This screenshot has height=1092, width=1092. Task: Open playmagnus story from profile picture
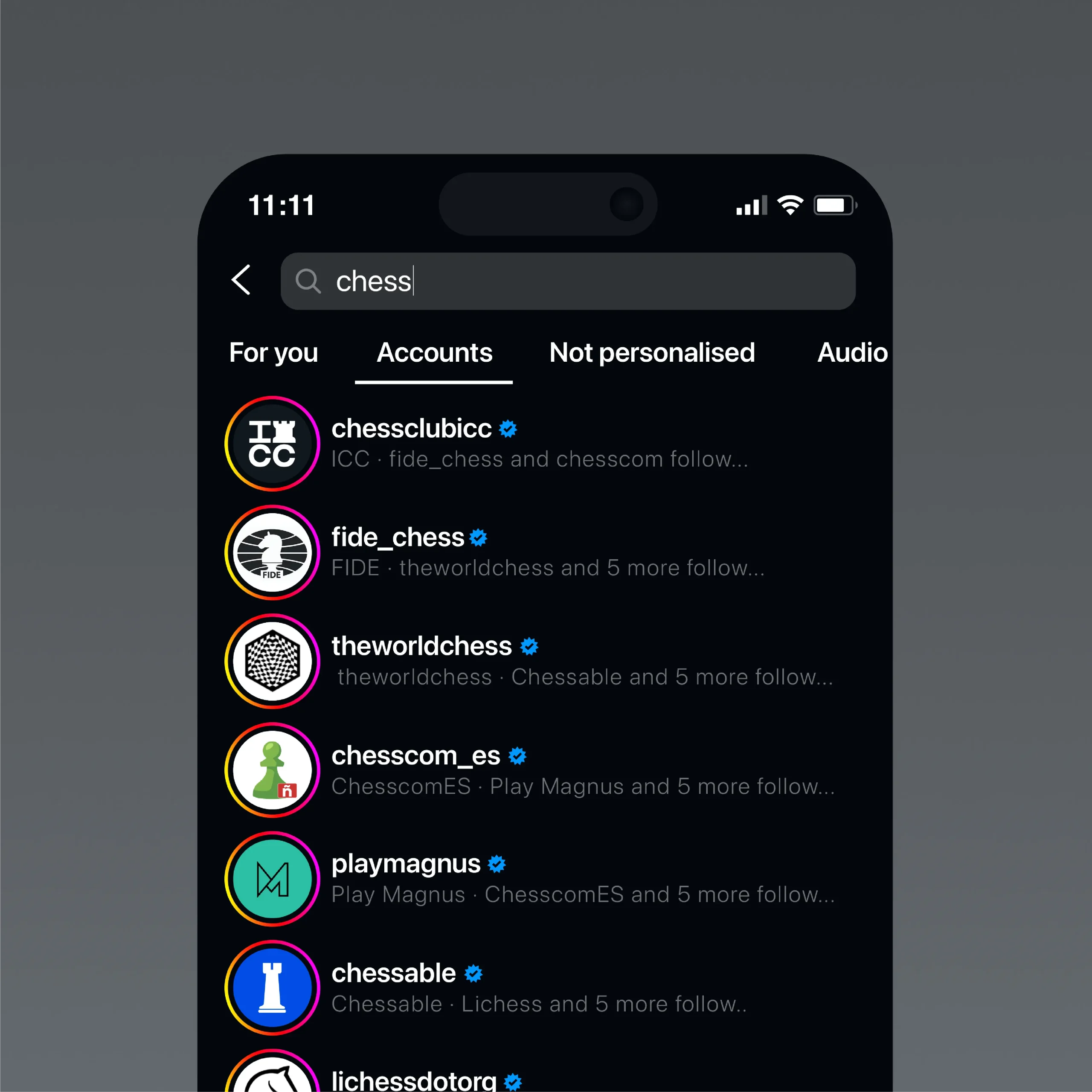pyautogui.click(x=273, y=878)
